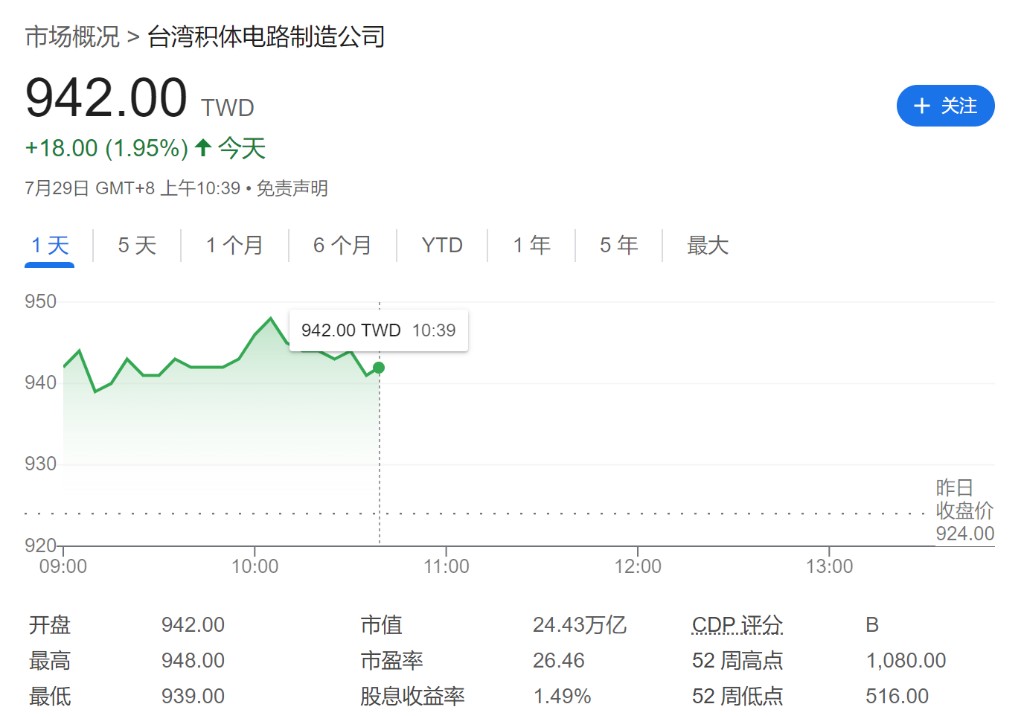Screen dimensions: 1024x716
Task: Follow this stock with 关注 button
Action: pyautogui.click(x=945, y=106)
